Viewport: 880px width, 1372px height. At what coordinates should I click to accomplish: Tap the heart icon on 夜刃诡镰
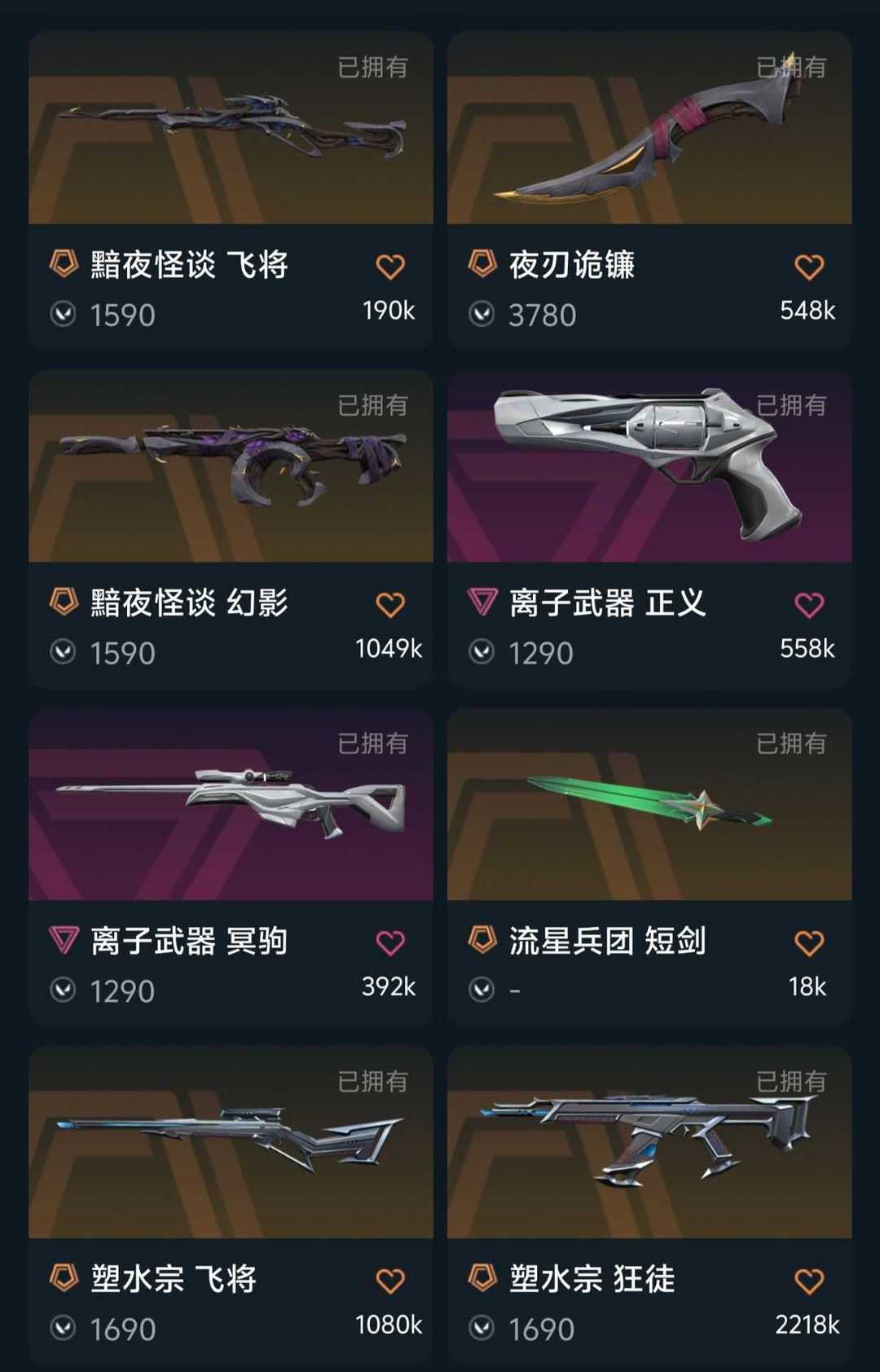809,267
